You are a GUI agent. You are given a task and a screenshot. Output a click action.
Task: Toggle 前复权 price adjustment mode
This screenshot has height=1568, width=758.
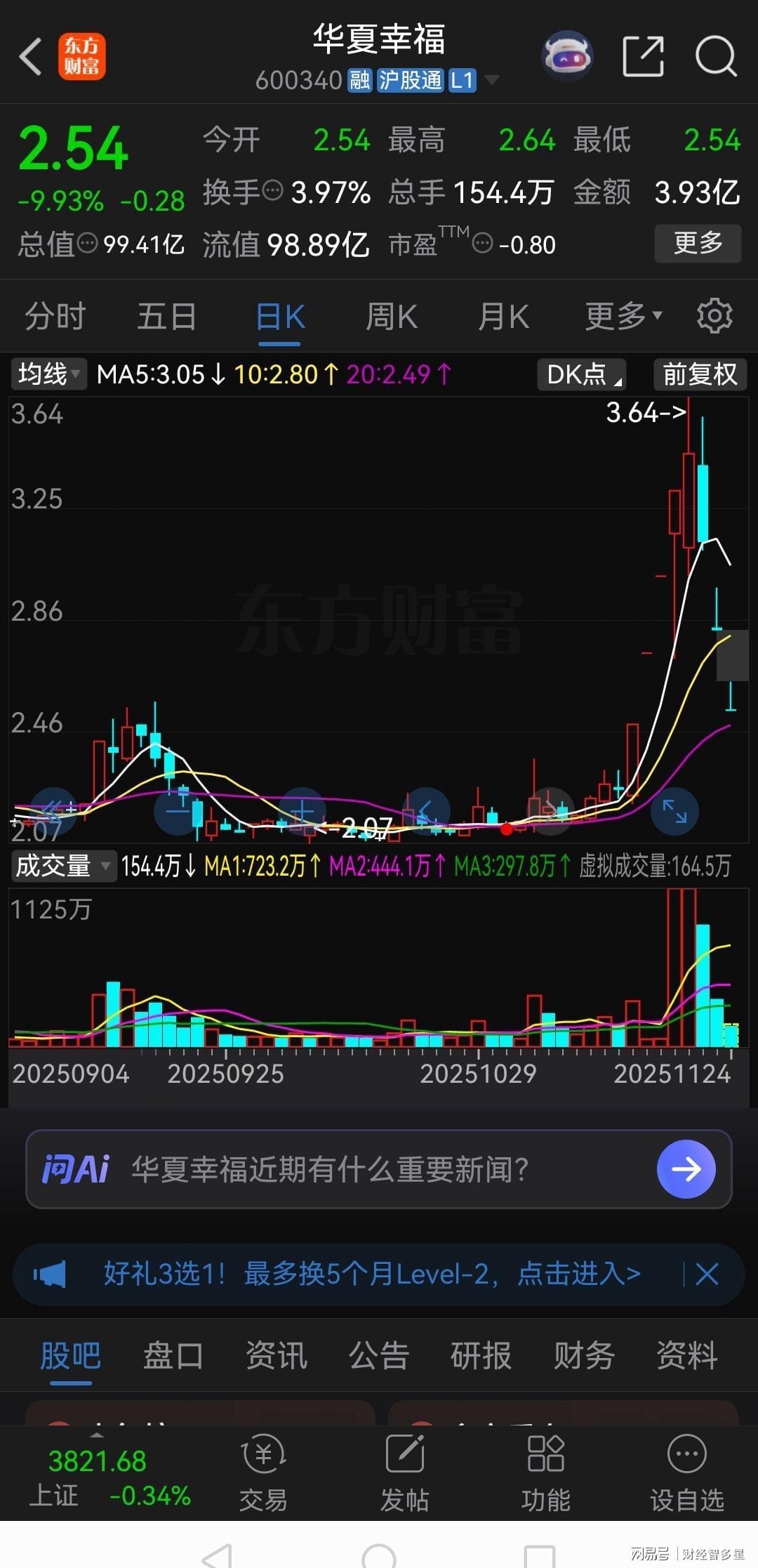click(699, 374)
